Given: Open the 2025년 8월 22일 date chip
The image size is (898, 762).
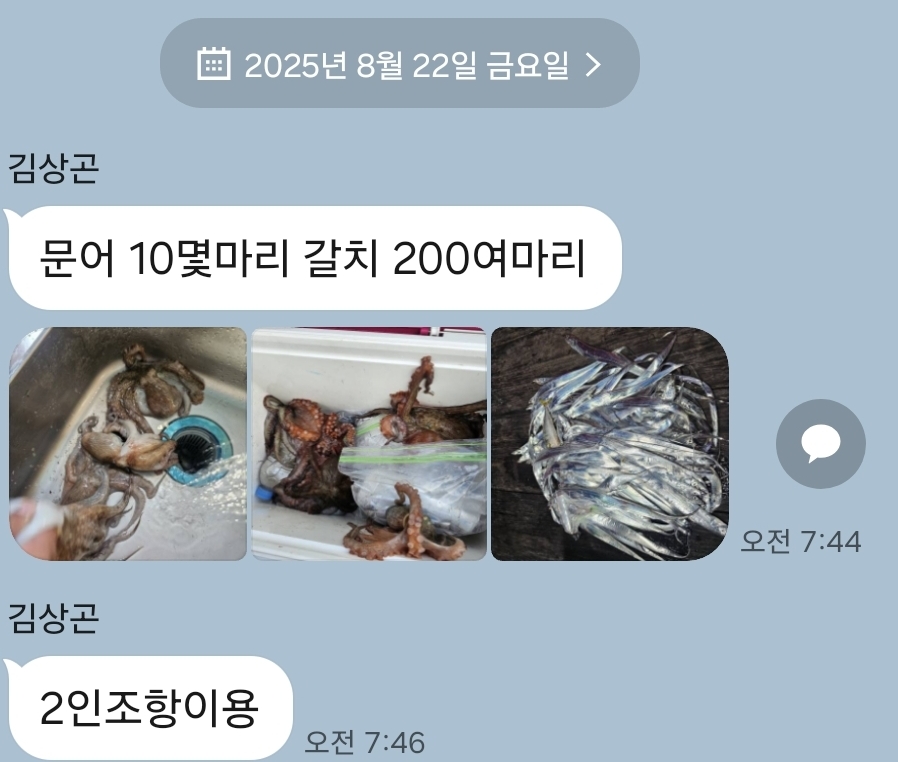Looking at the screenshot, I should point(400,65).
